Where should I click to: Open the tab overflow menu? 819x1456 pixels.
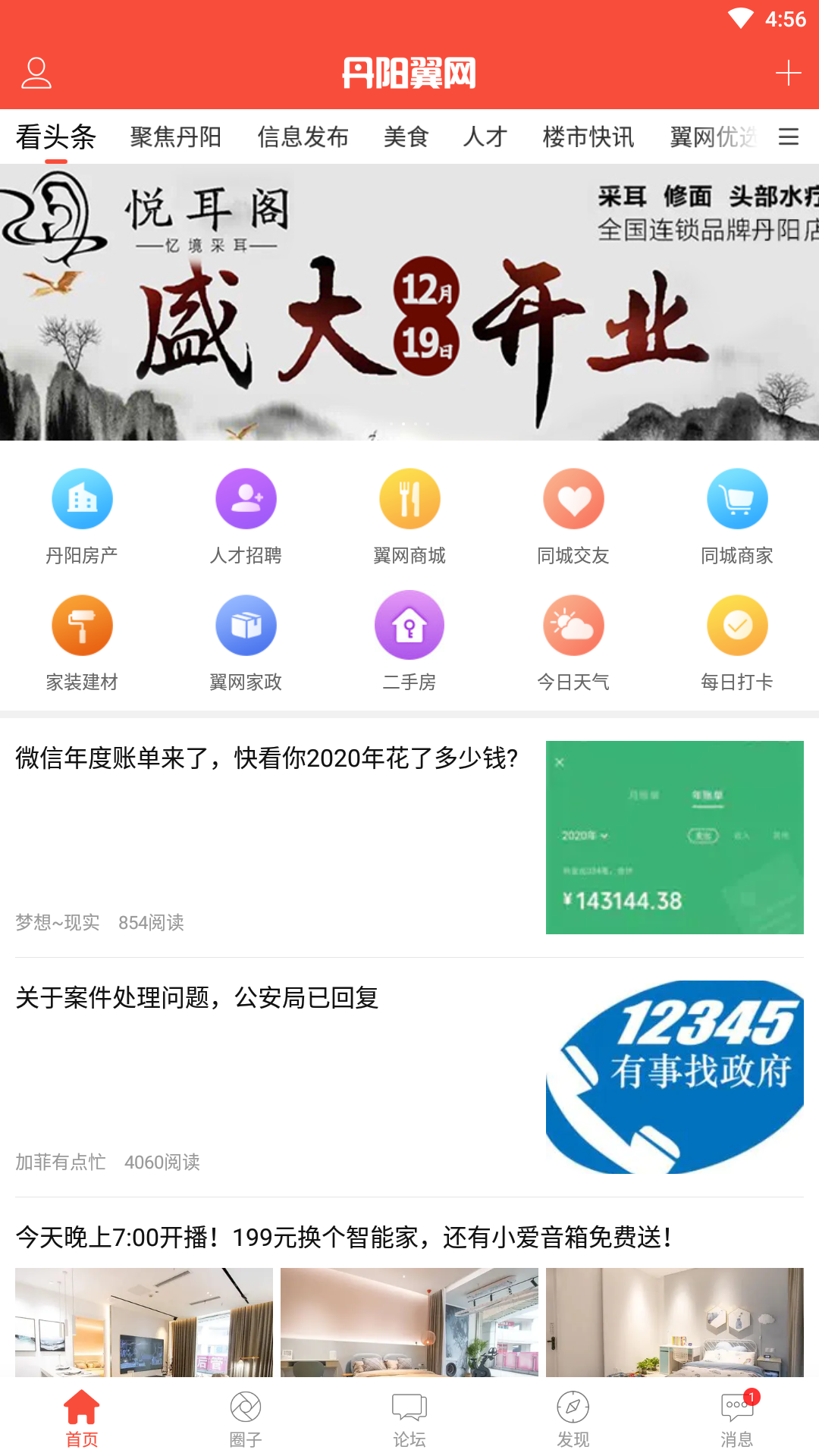point(788,136)
